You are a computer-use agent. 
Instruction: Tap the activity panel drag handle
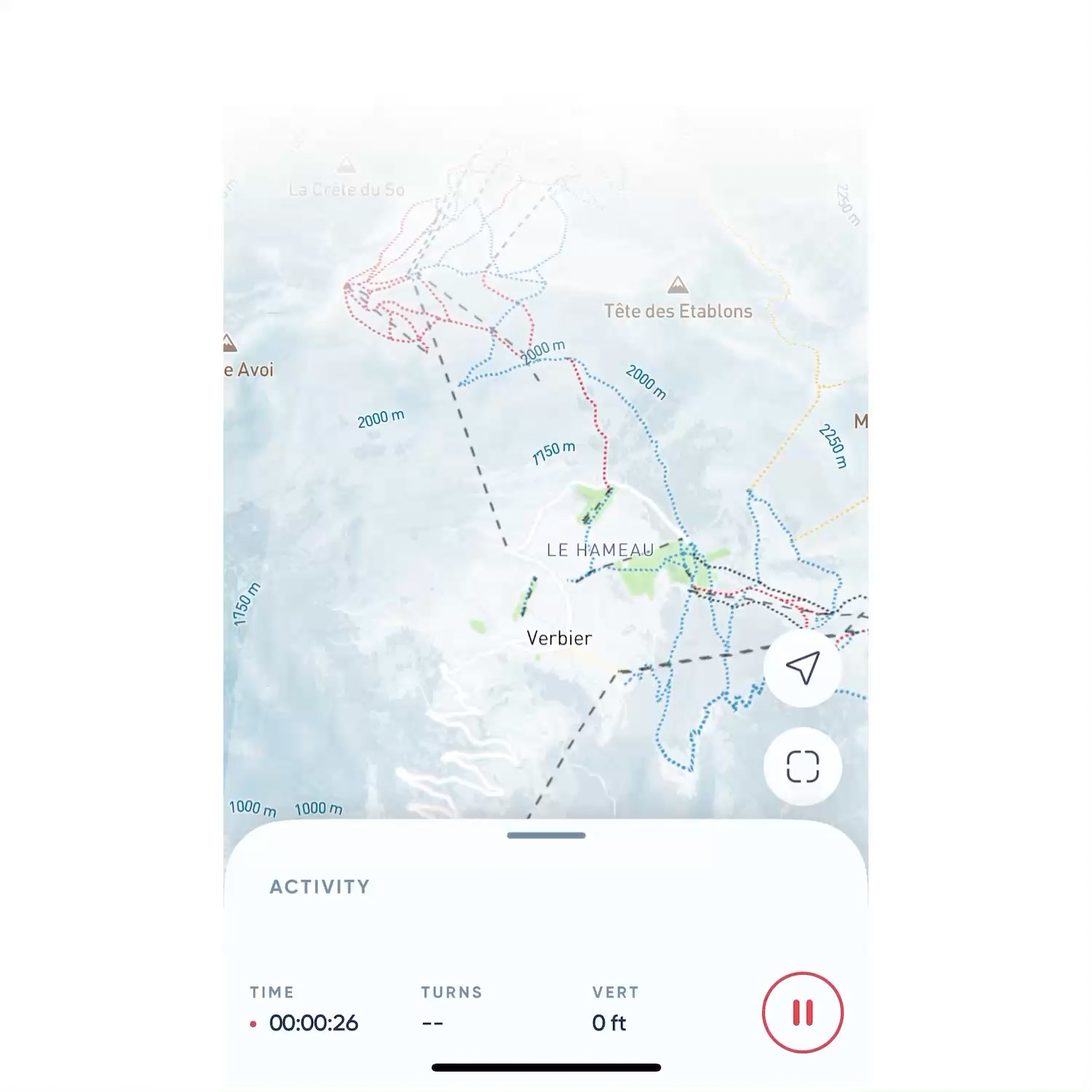point(546,835)
